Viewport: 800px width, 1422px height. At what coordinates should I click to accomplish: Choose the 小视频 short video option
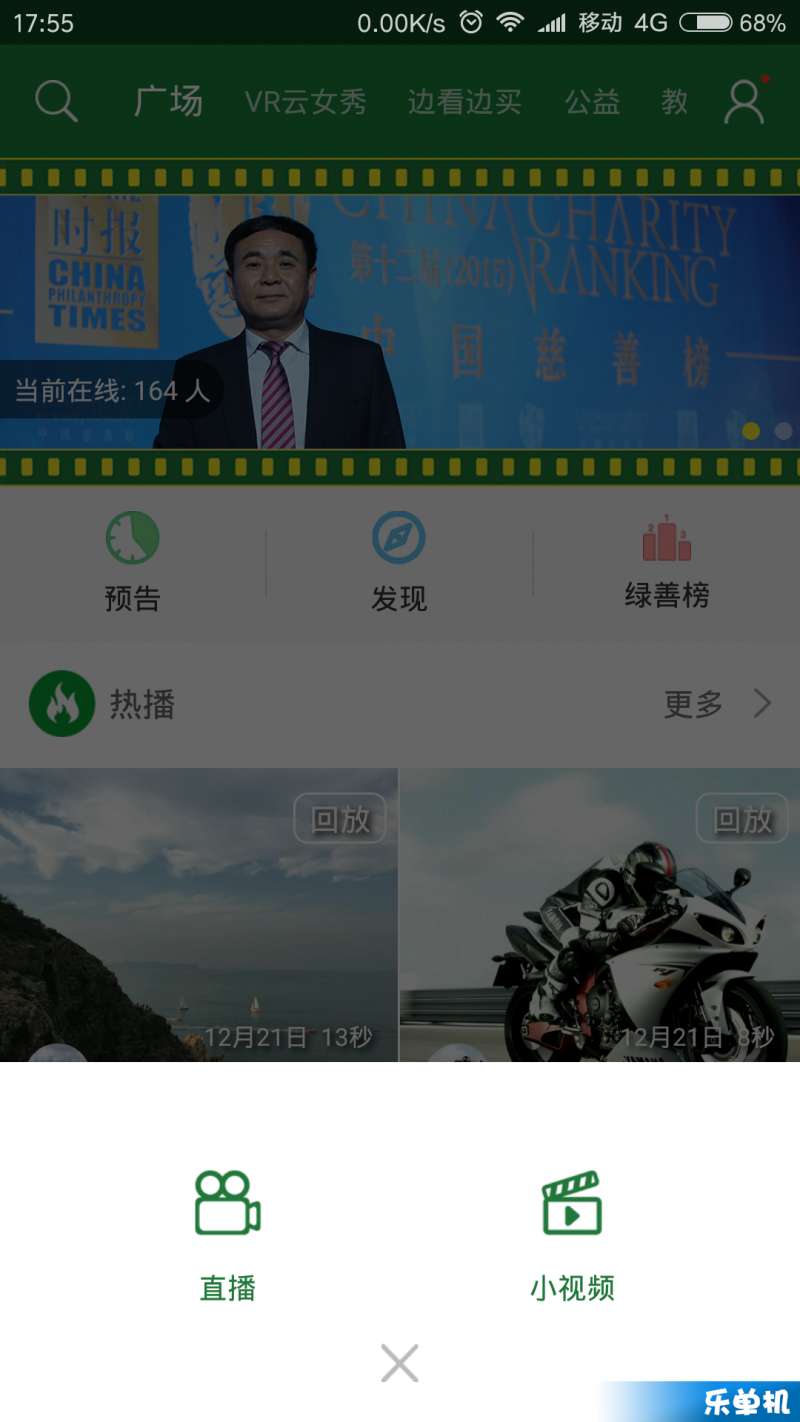coord(572,1234)
